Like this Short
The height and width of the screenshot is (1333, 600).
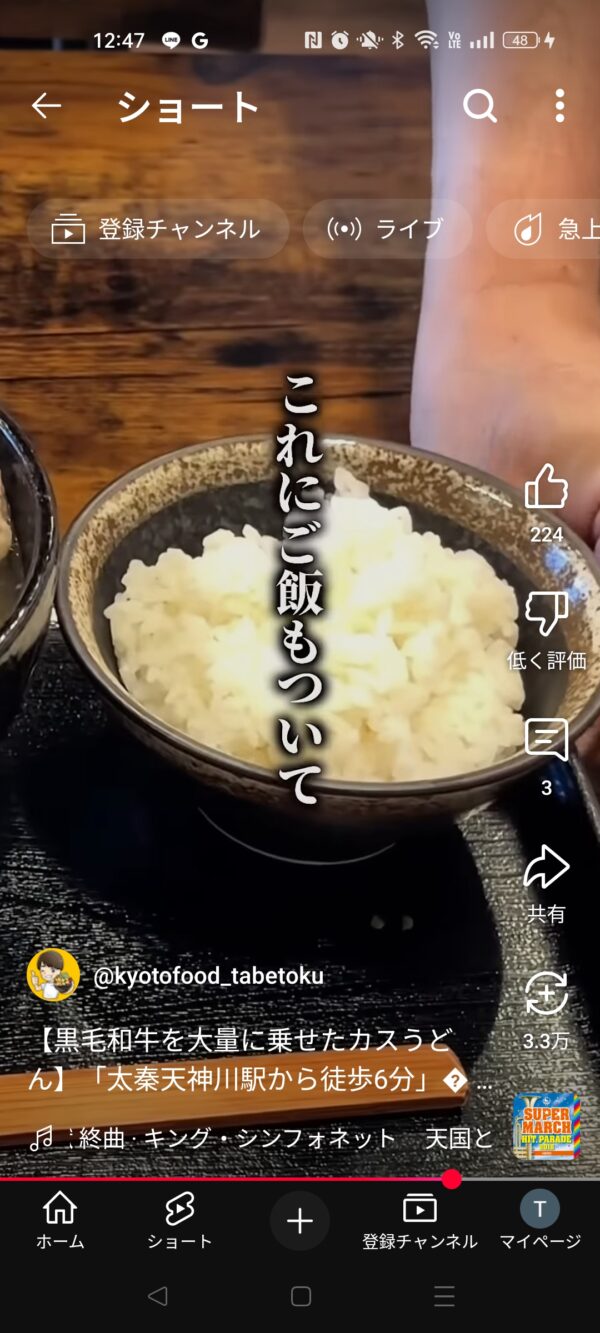[x=546, y=490]
